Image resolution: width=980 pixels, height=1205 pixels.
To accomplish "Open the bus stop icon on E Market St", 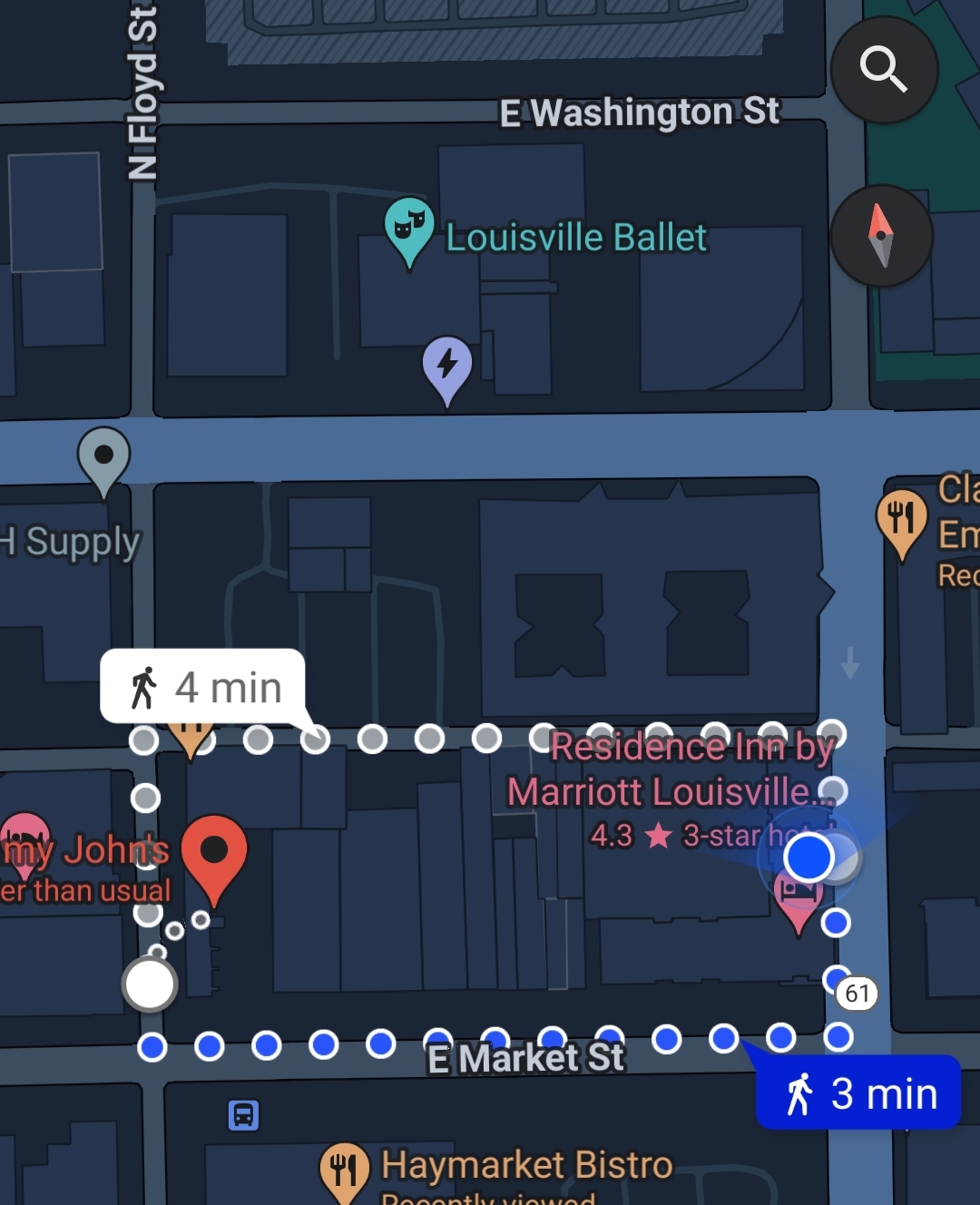I will click(x=243, y=1114).
